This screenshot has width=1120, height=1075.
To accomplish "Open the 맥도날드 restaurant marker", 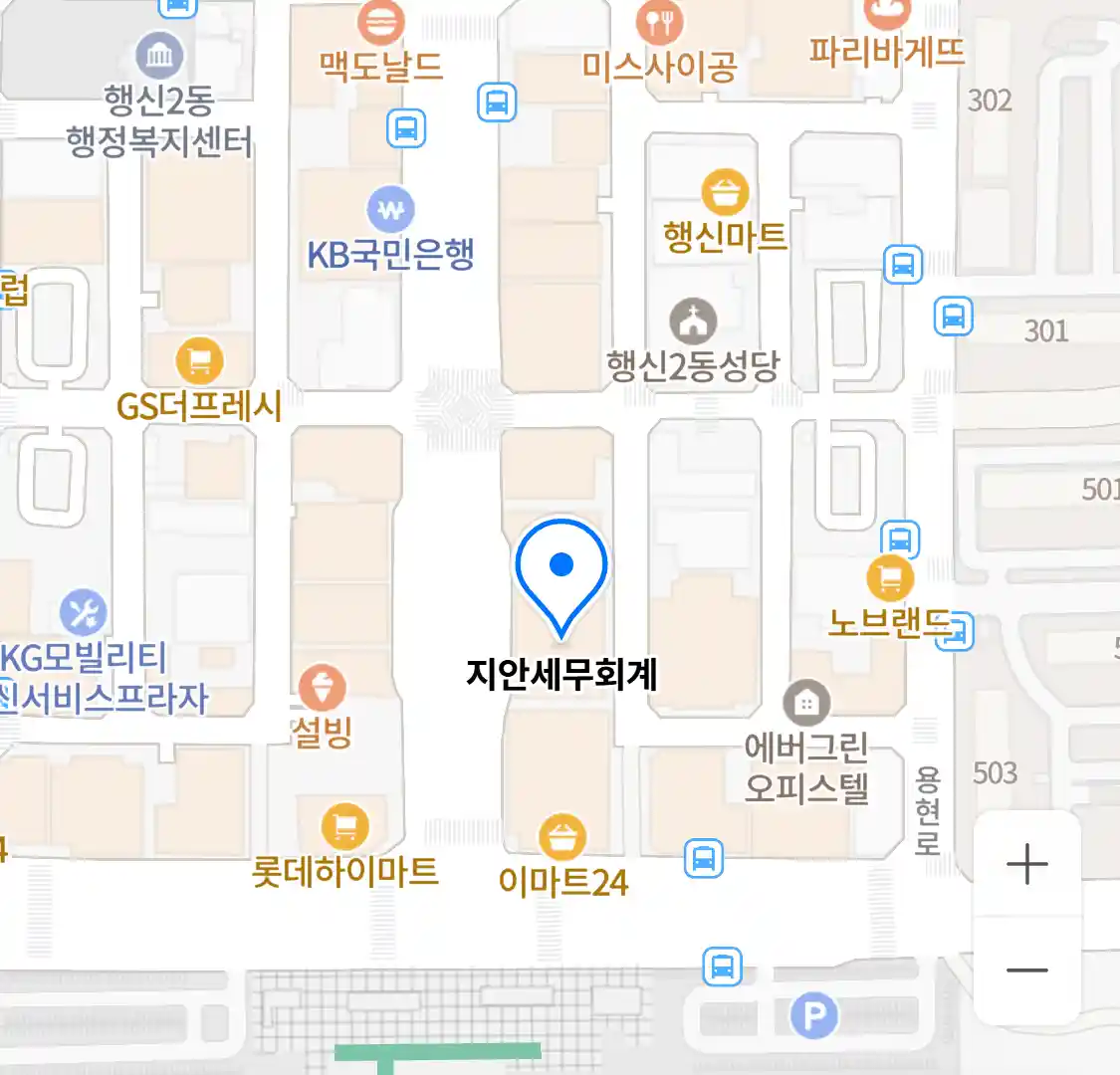I will click(x=380, y=22).
